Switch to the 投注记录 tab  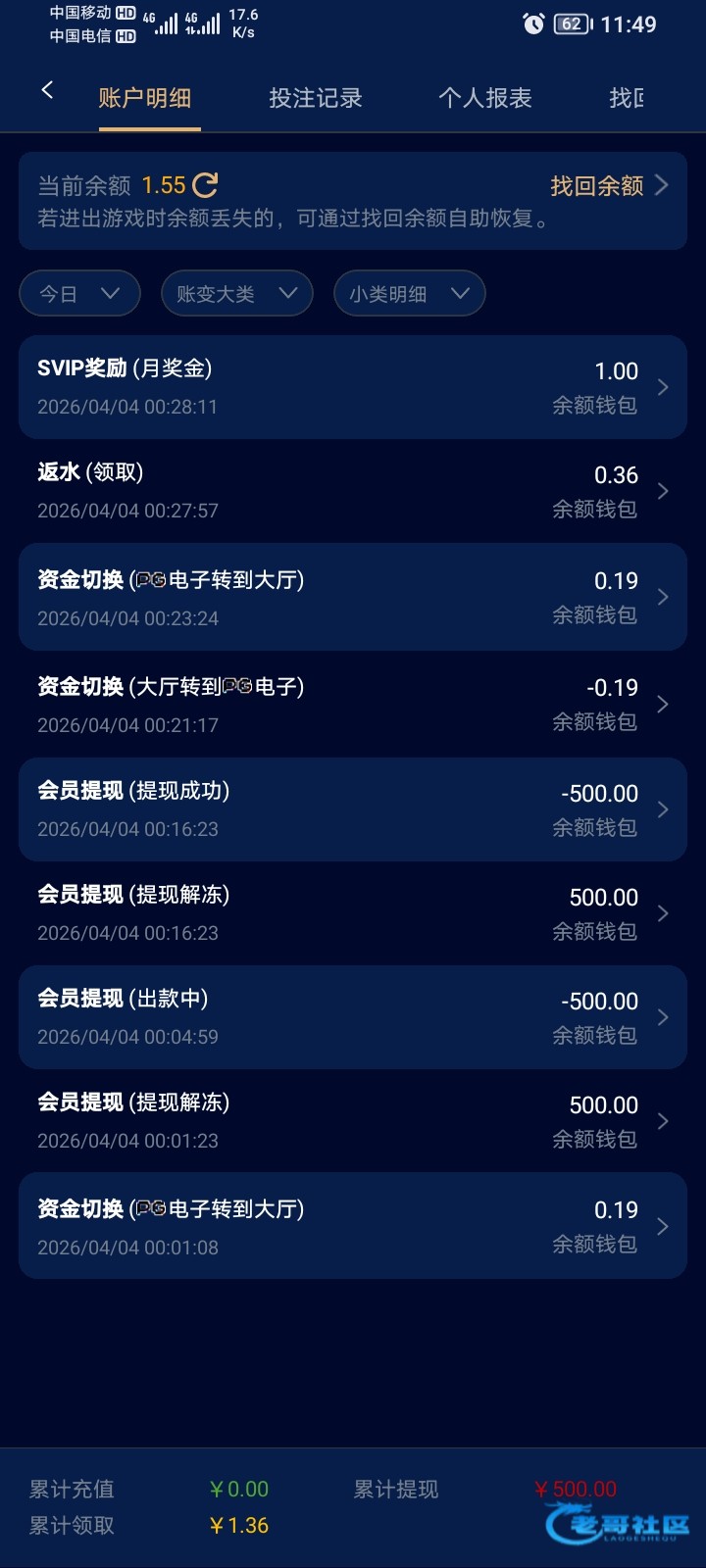coord(316,98)
